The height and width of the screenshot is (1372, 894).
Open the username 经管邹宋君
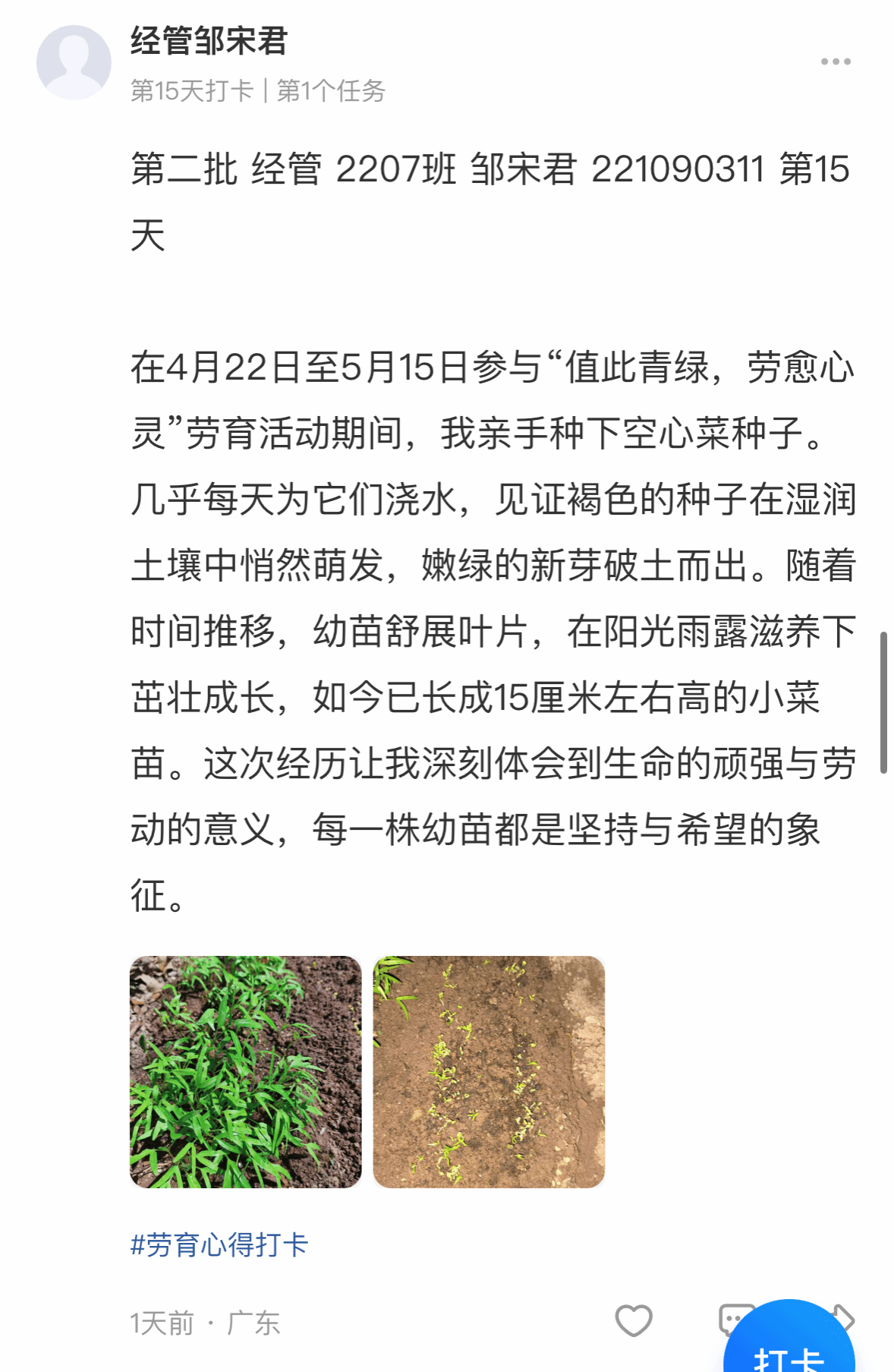coord(209,41)
